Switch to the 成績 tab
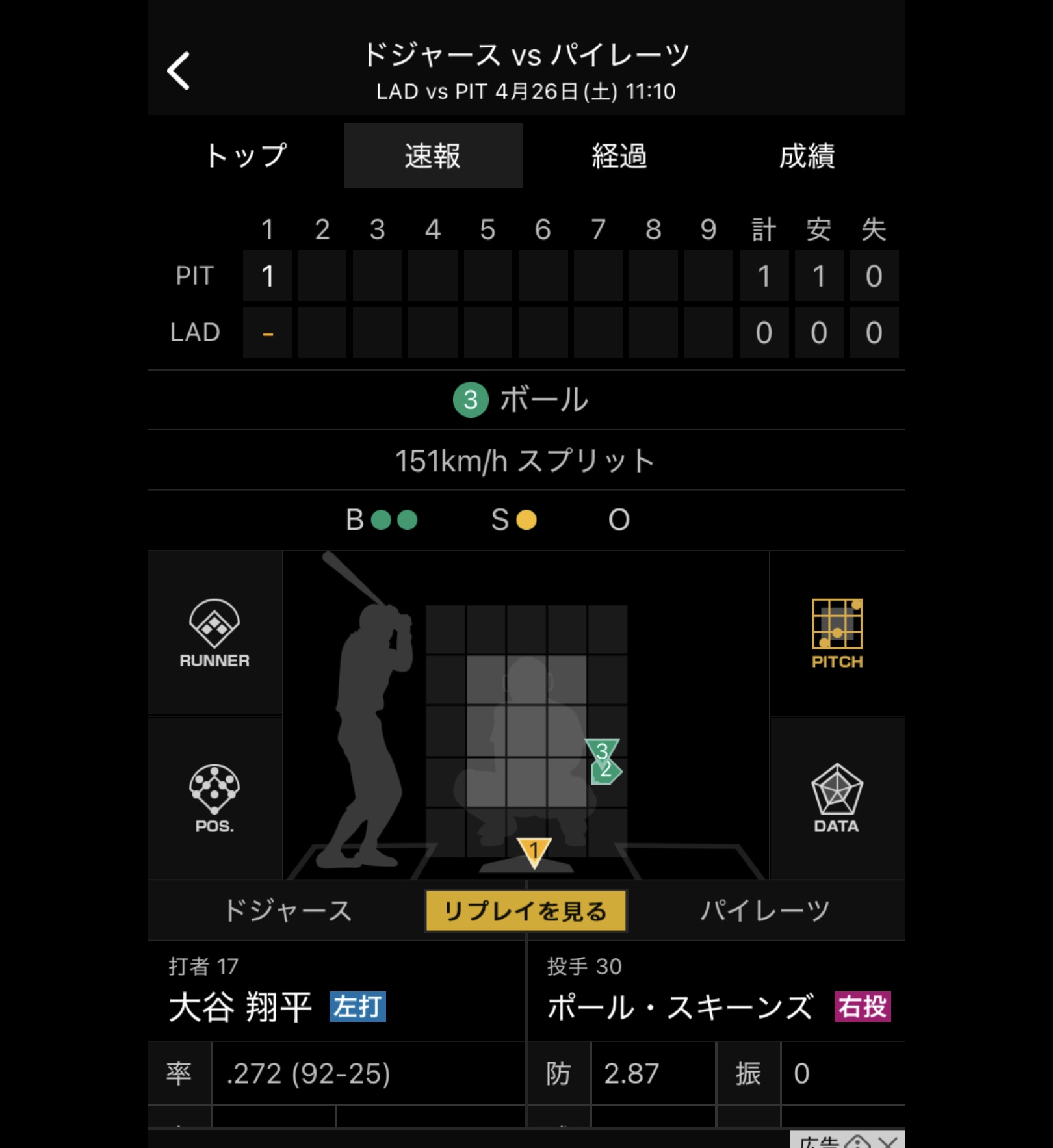The height and width of the screenshot is (1148, 1053). pos(807,156)
